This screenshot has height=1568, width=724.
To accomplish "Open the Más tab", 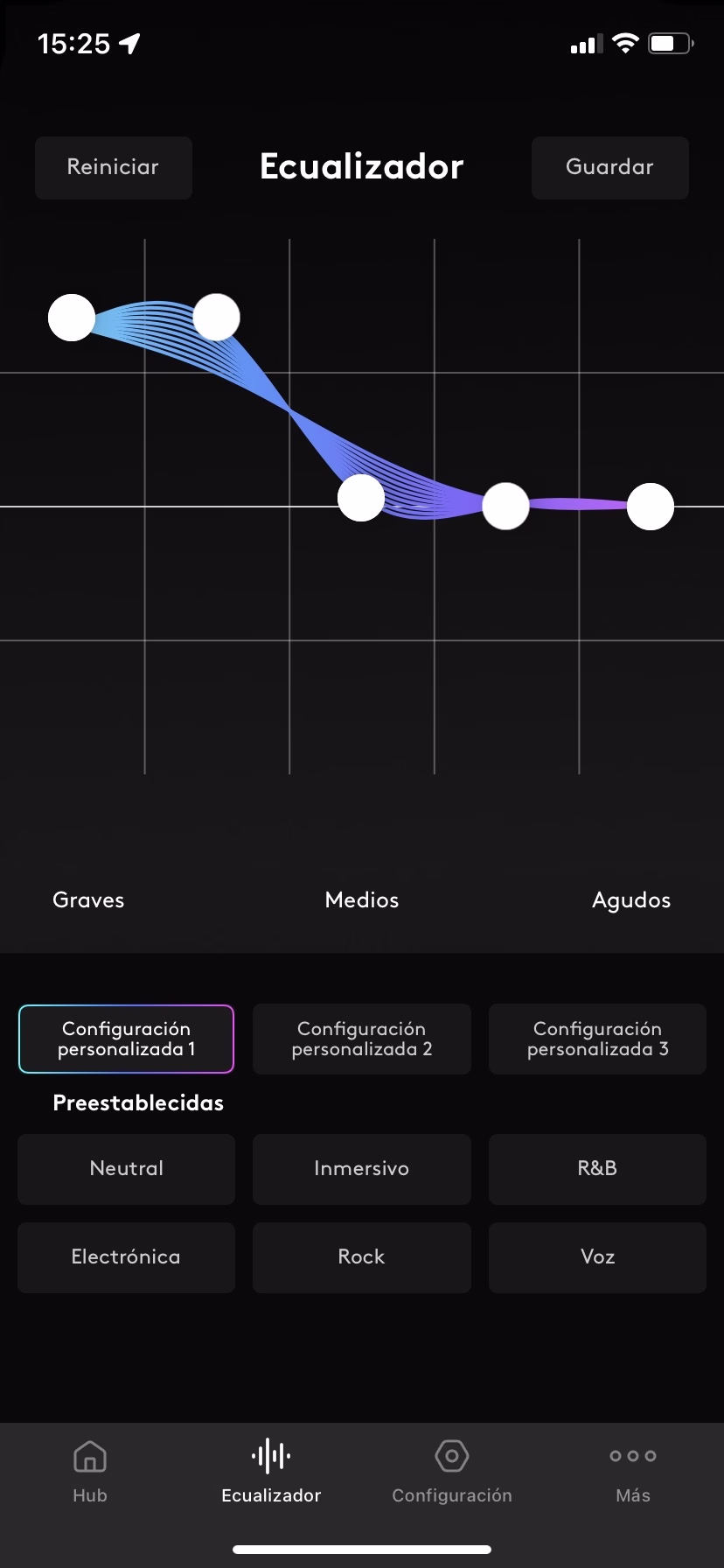I will tap(633, 1472).
